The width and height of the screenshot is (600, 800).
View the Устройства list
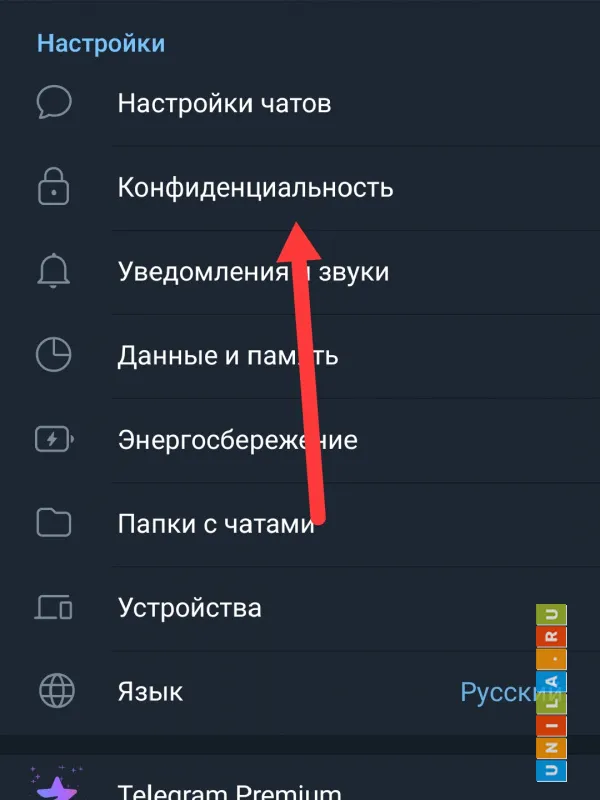click(x=189, y=607)
